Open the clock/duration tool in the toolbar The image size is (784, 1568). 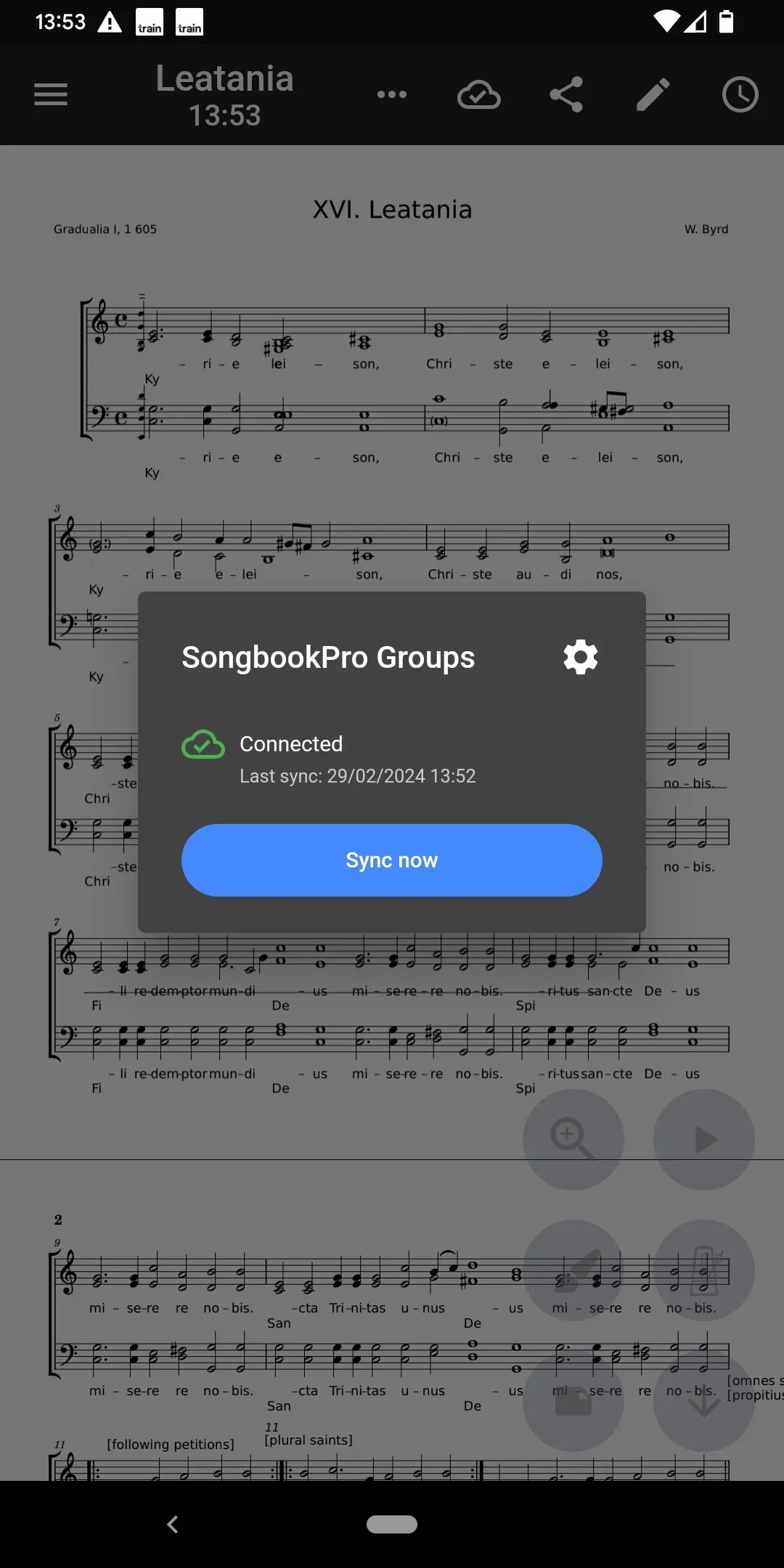[740, 94]
